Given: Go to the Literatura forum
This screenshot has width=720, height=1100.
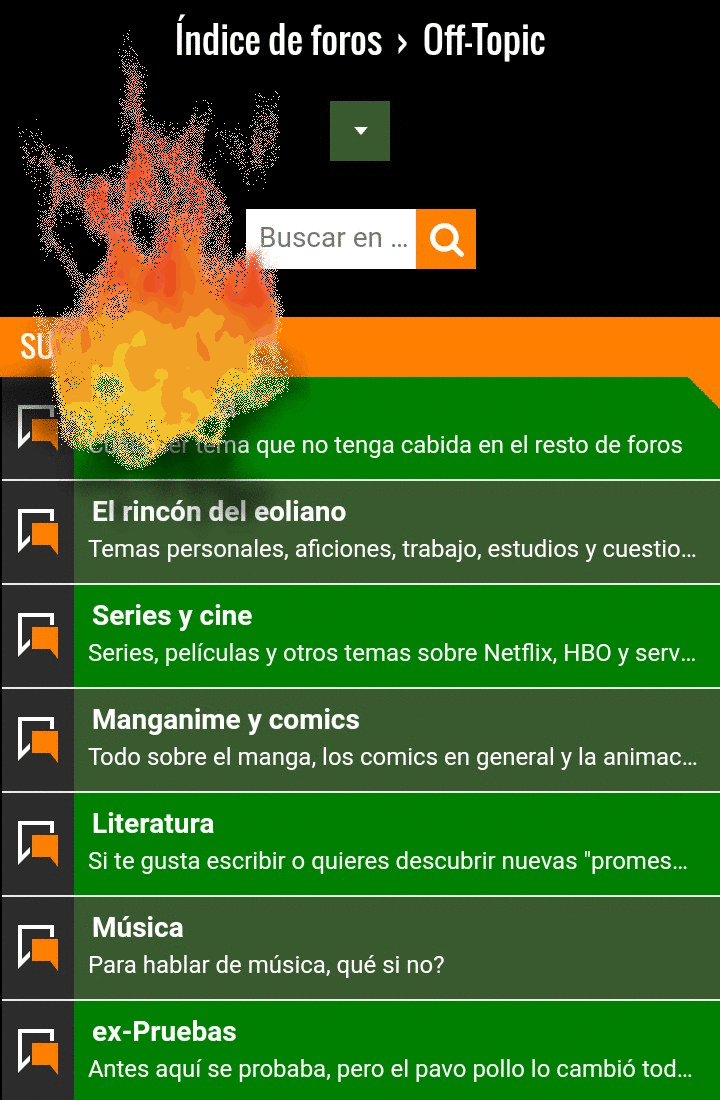Looking at the screenshot, I should pos(153,824).
